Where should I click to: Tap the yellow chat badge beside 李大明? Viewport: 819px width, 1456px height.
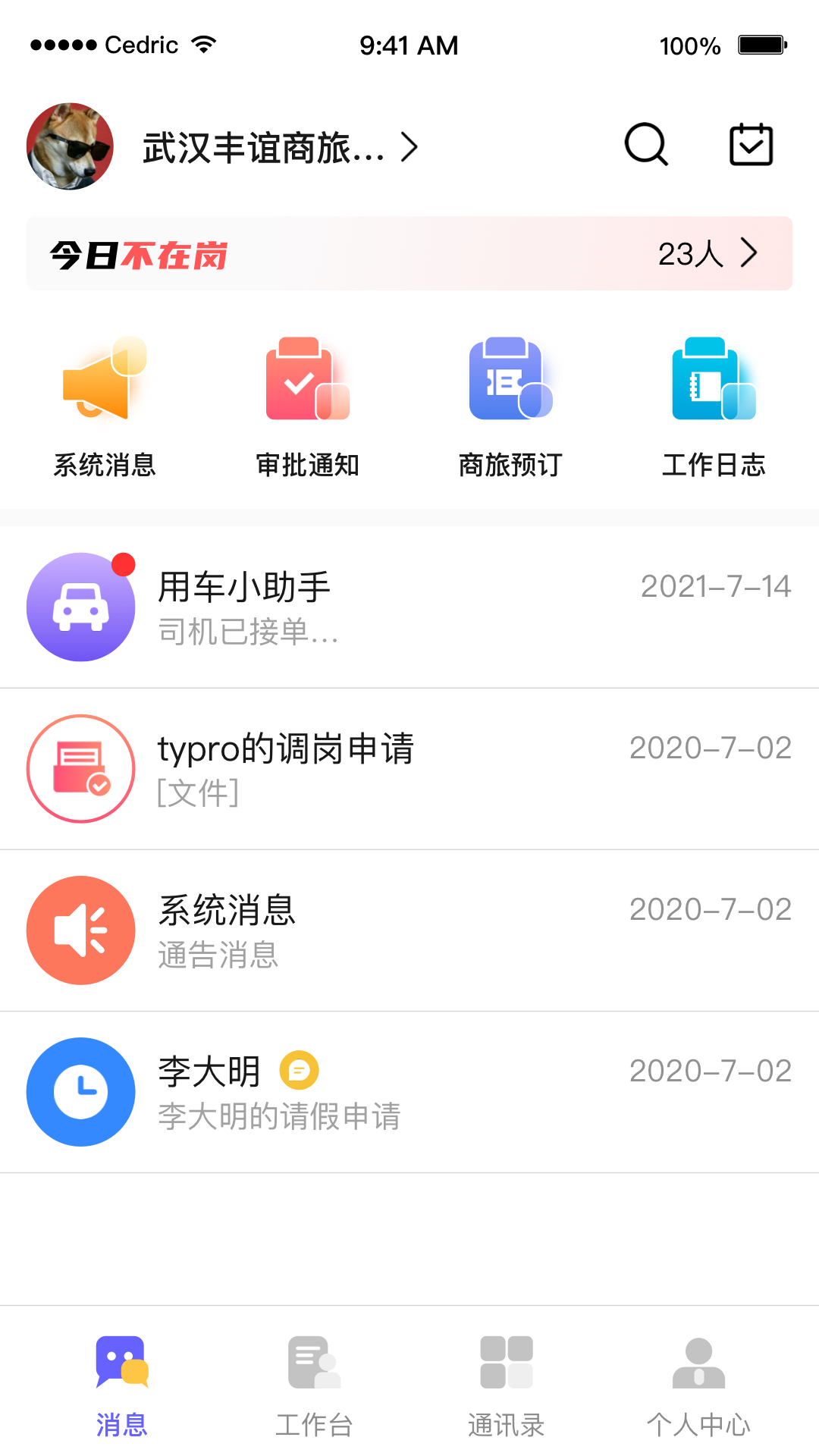(x=300, y=1070)
